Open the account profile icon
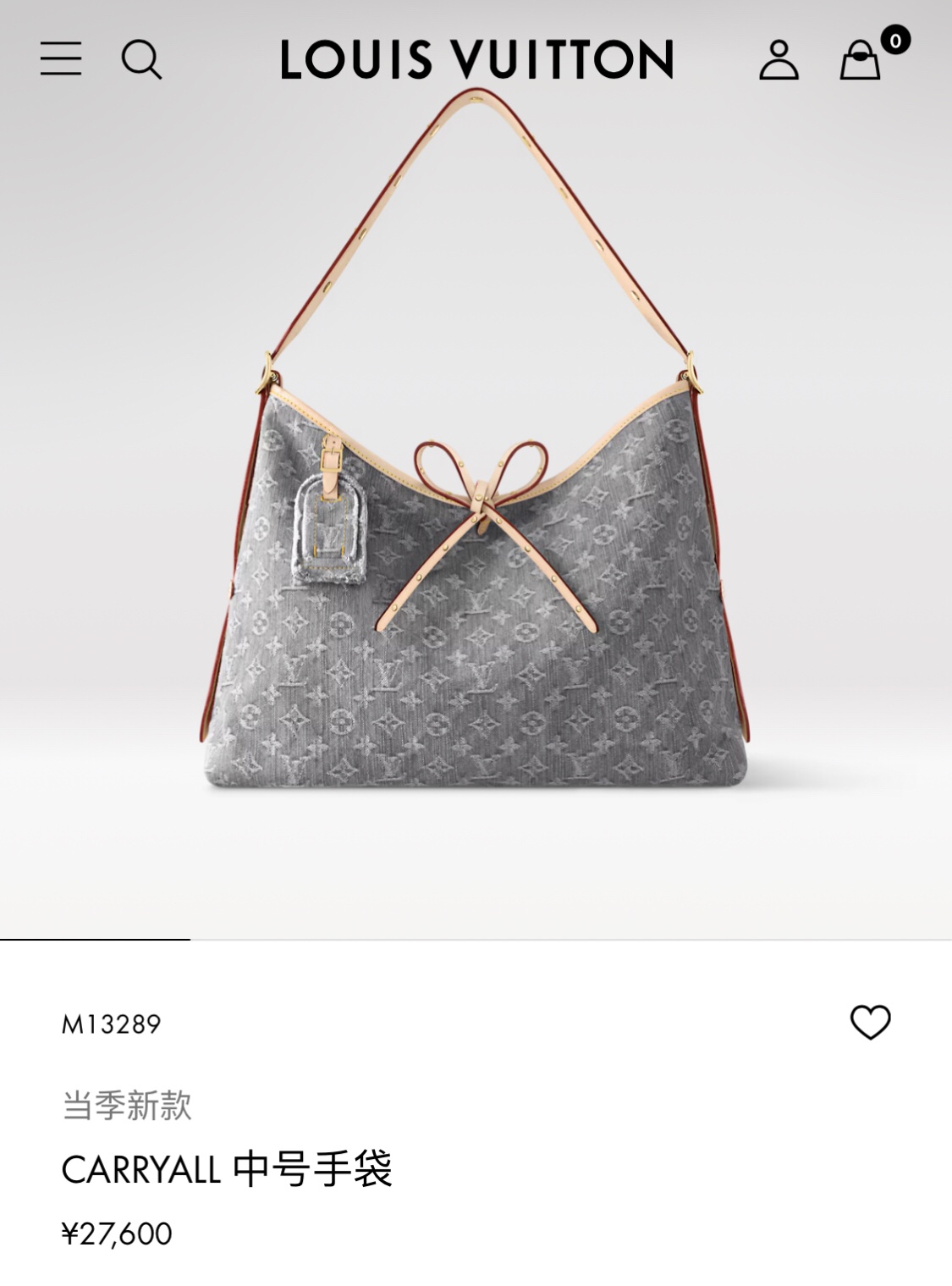Image resolution: width=952 pixels, height=1286 pixels. (779, 60)
